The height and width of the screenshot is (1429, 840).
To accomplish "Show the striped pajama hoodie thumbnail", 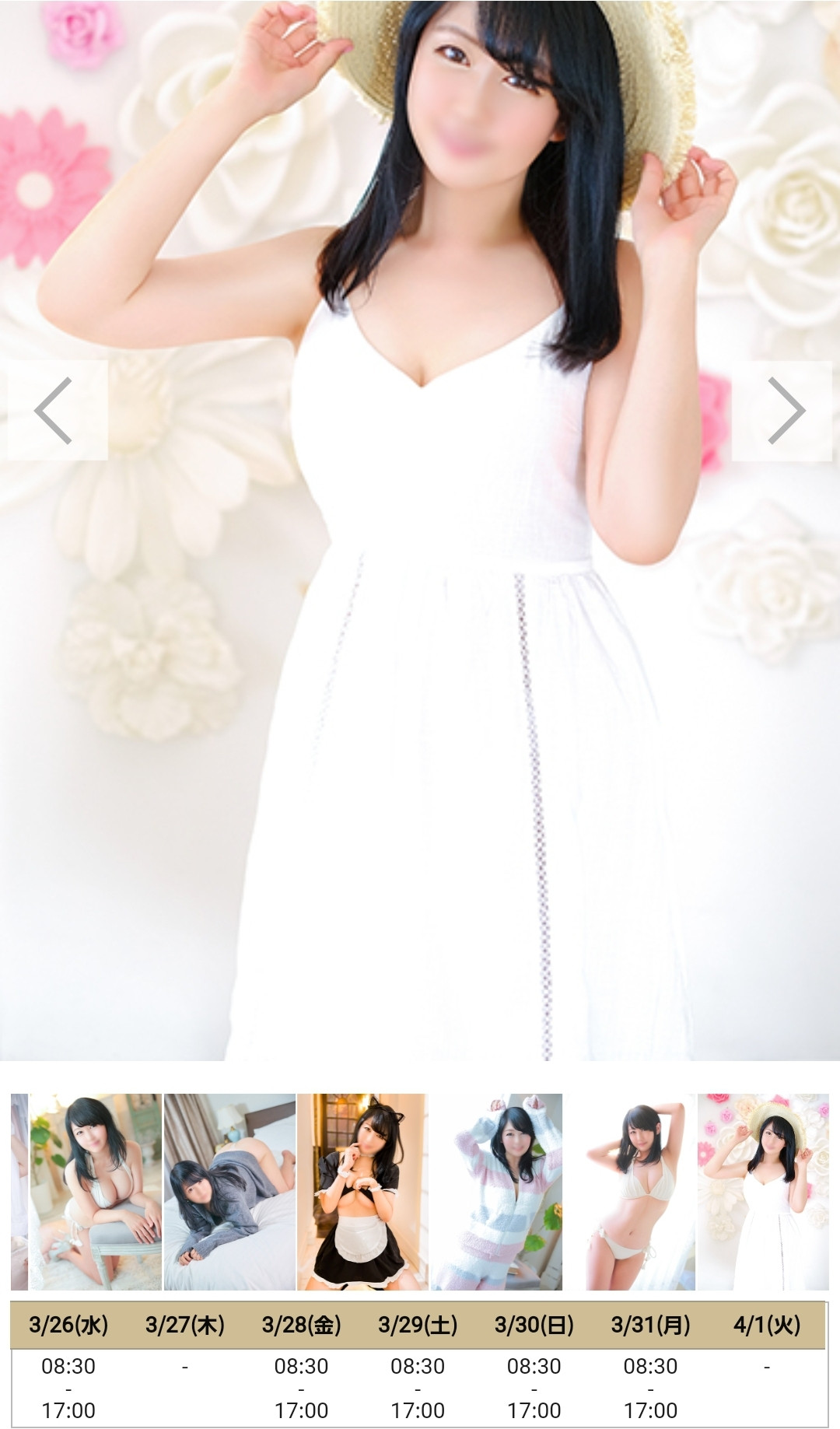I will coord(496,1192).
